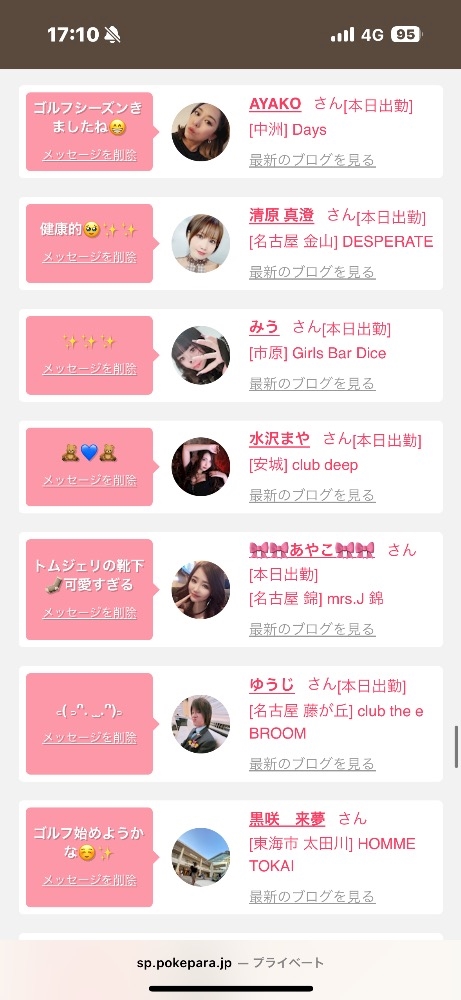View あやこ's latest blog
The height and width of the screenshot is (1000, 461).
click(x=312, y=629)
